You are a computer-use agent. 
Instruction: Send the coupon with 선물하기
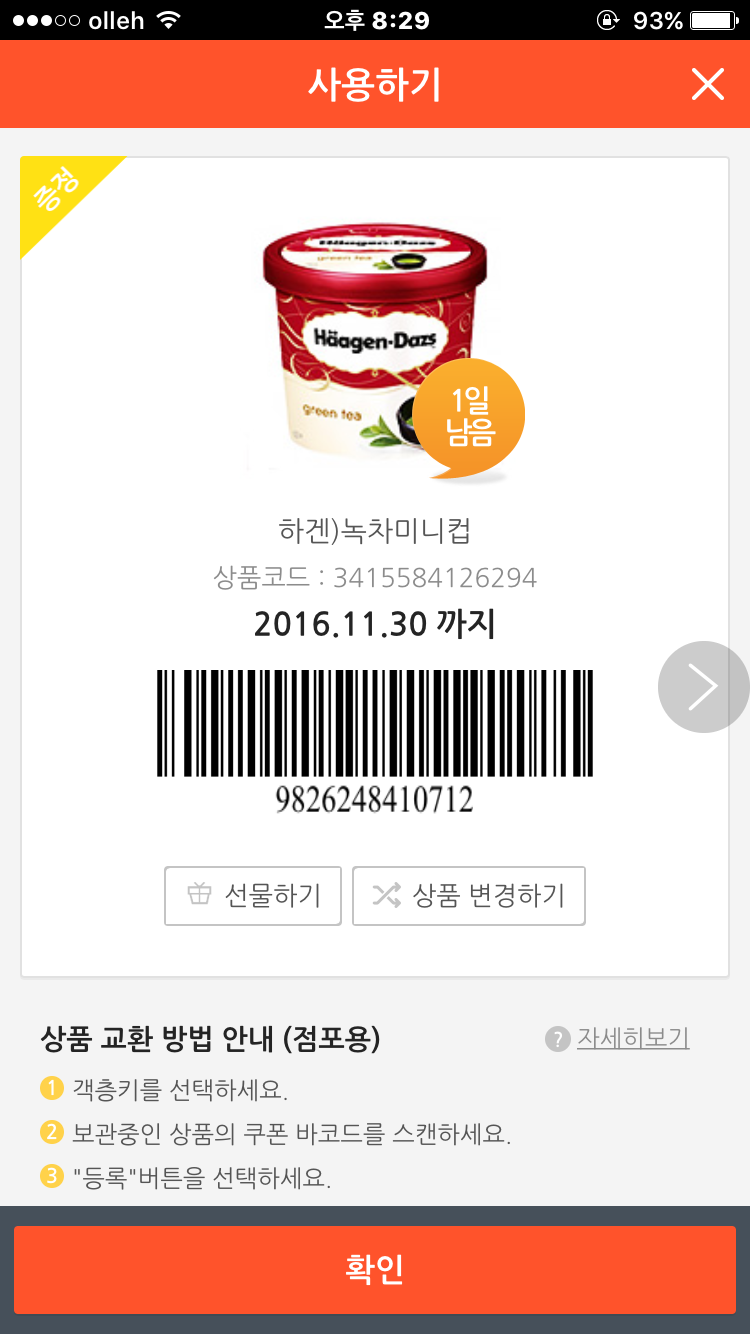[x=254, y=895]
